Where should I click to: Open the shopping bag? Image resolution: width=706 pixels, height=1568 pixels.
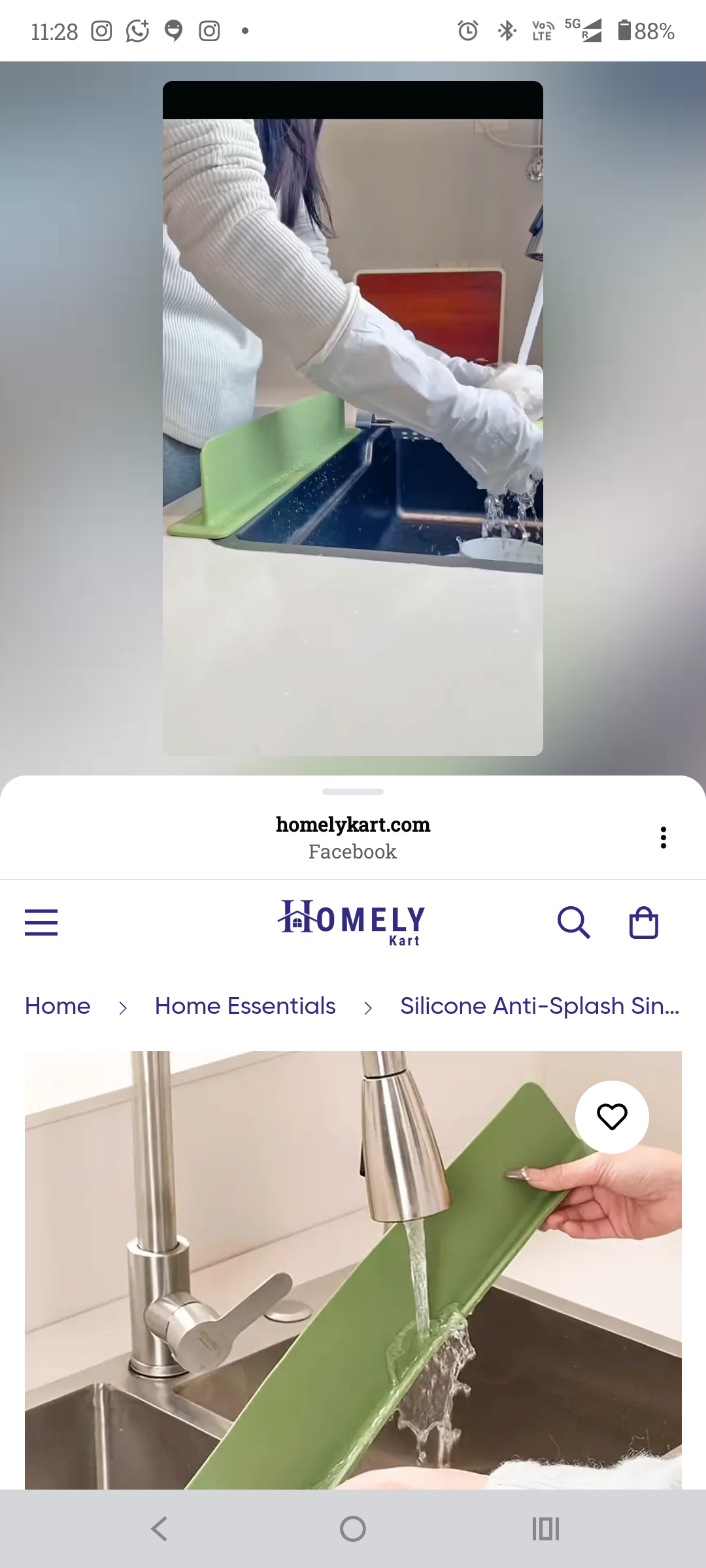(x=643, y=922)
